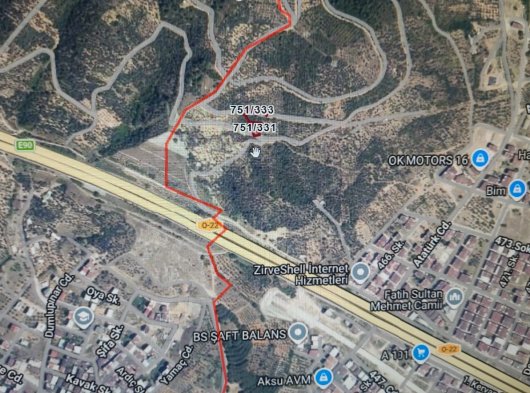This screenshot has width=530, height=393.
Task: Open the A 101 shopping marker
Action: [x=421, y=353]
